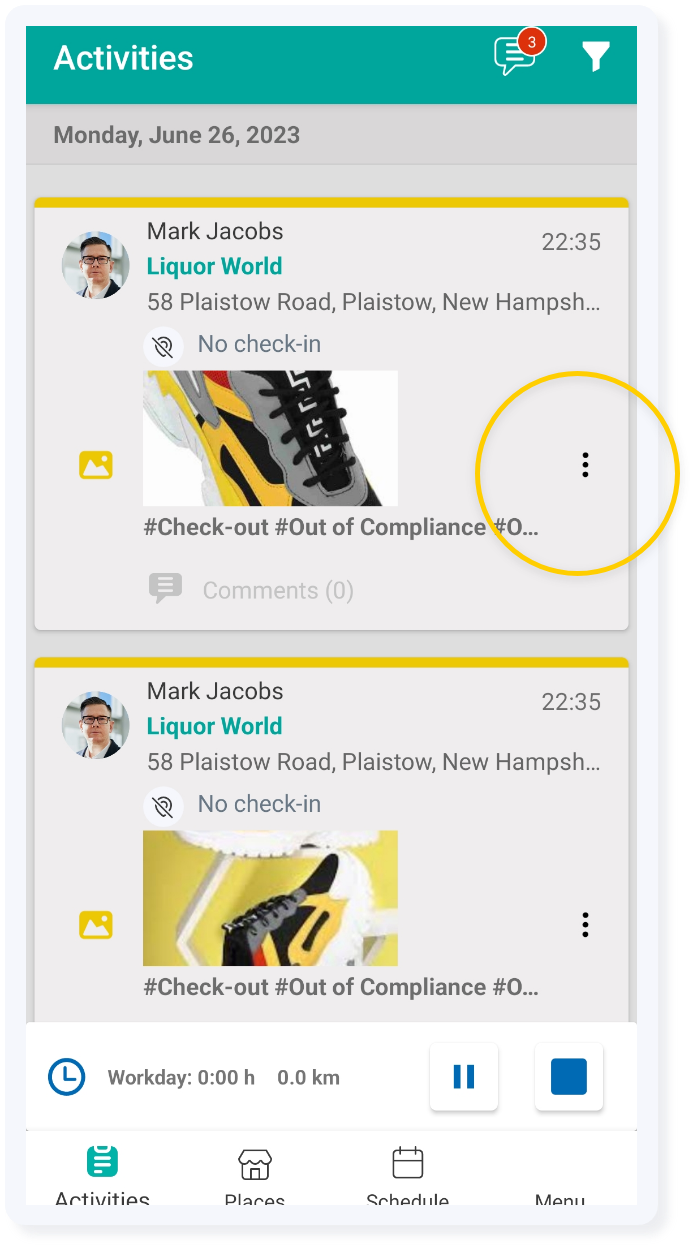The image size is (695, 1250).
Task: Pause the workday timer
Action: 464,1077
